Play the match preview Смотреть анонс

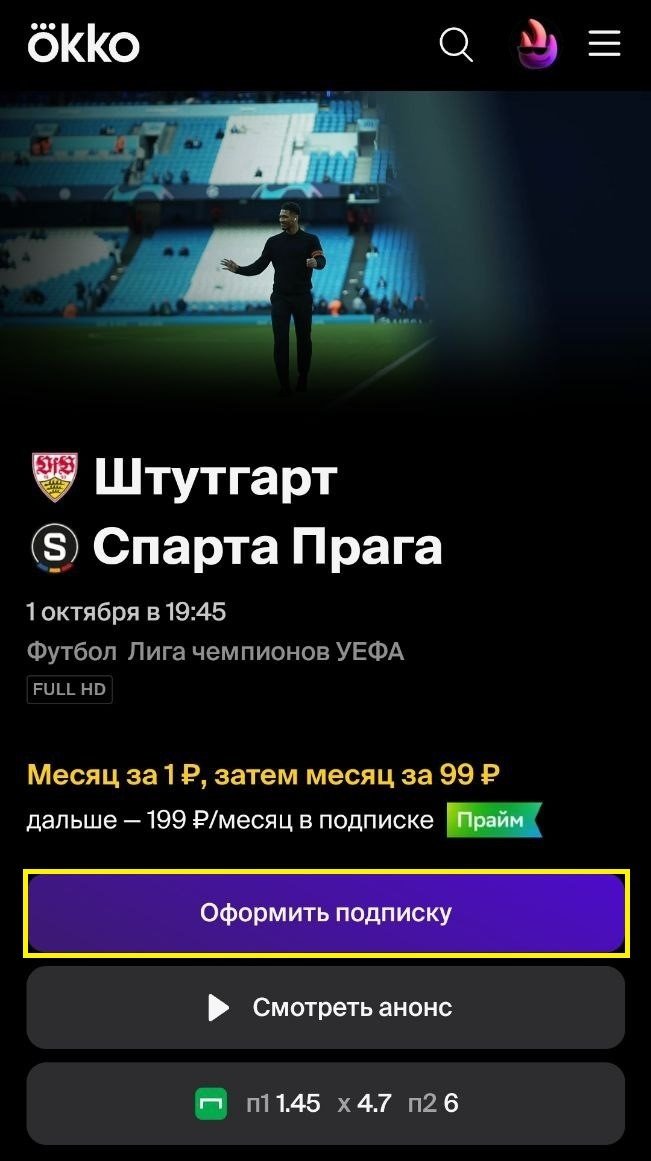(326, 1007)
